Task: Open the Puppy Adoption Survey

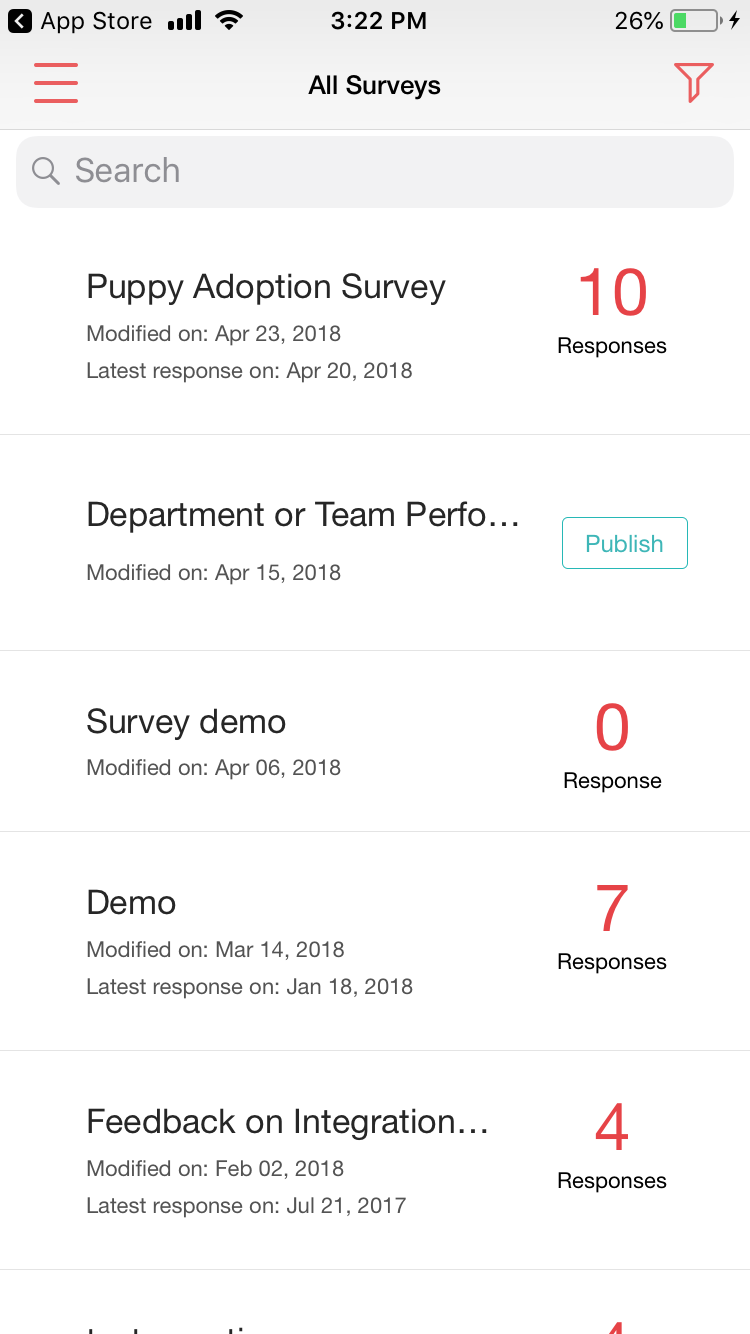Action: (x=265, y=287)
